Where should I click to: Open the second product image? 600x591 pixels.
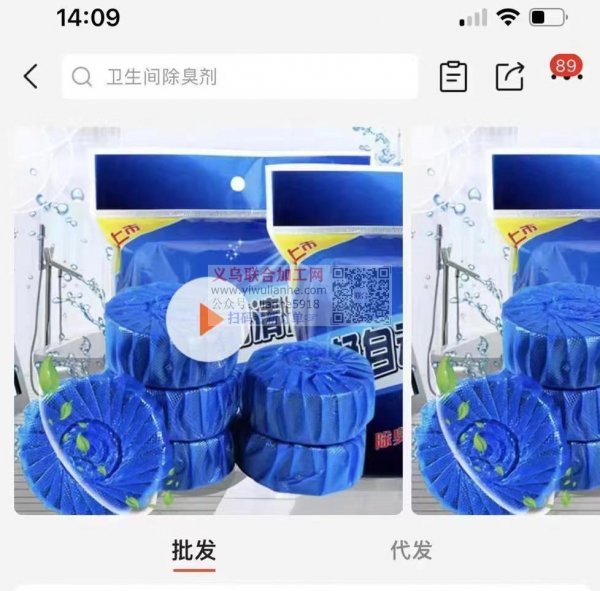pyautogui.click(x=505, y=320)
